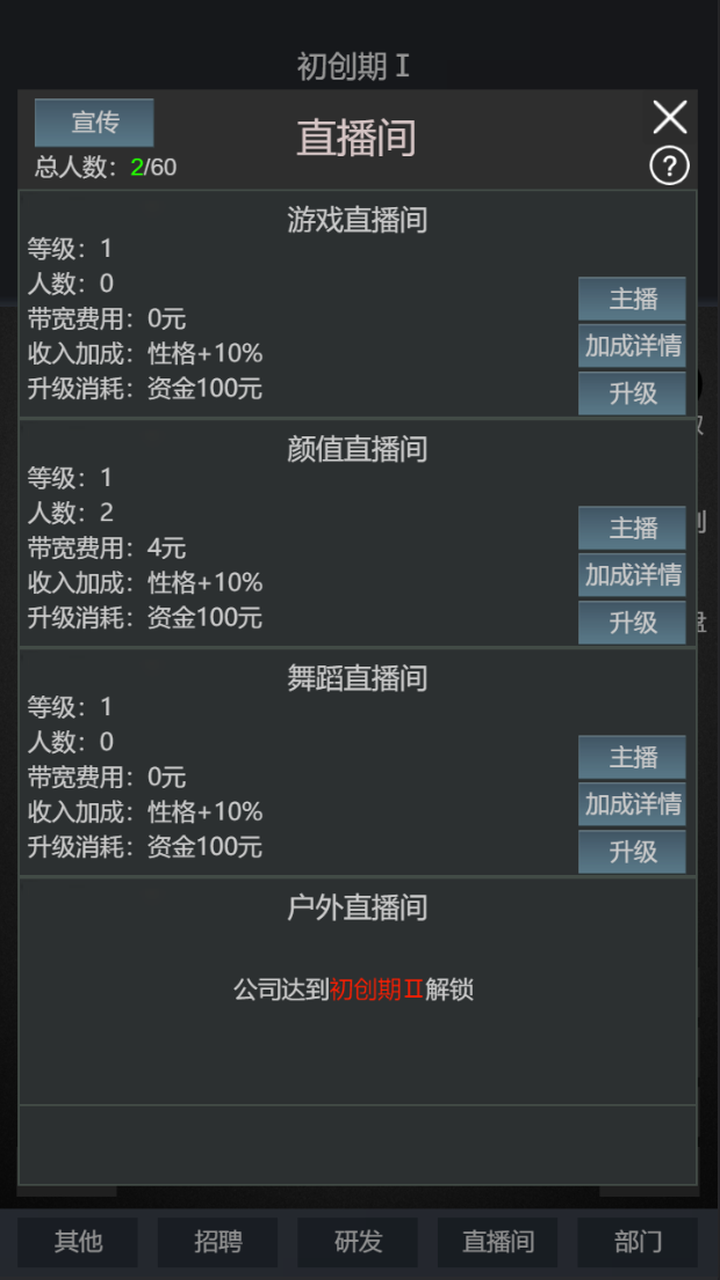View 加成详情 for 游戏直播间
The image size is (720, 1280).
tap(632, 346)
